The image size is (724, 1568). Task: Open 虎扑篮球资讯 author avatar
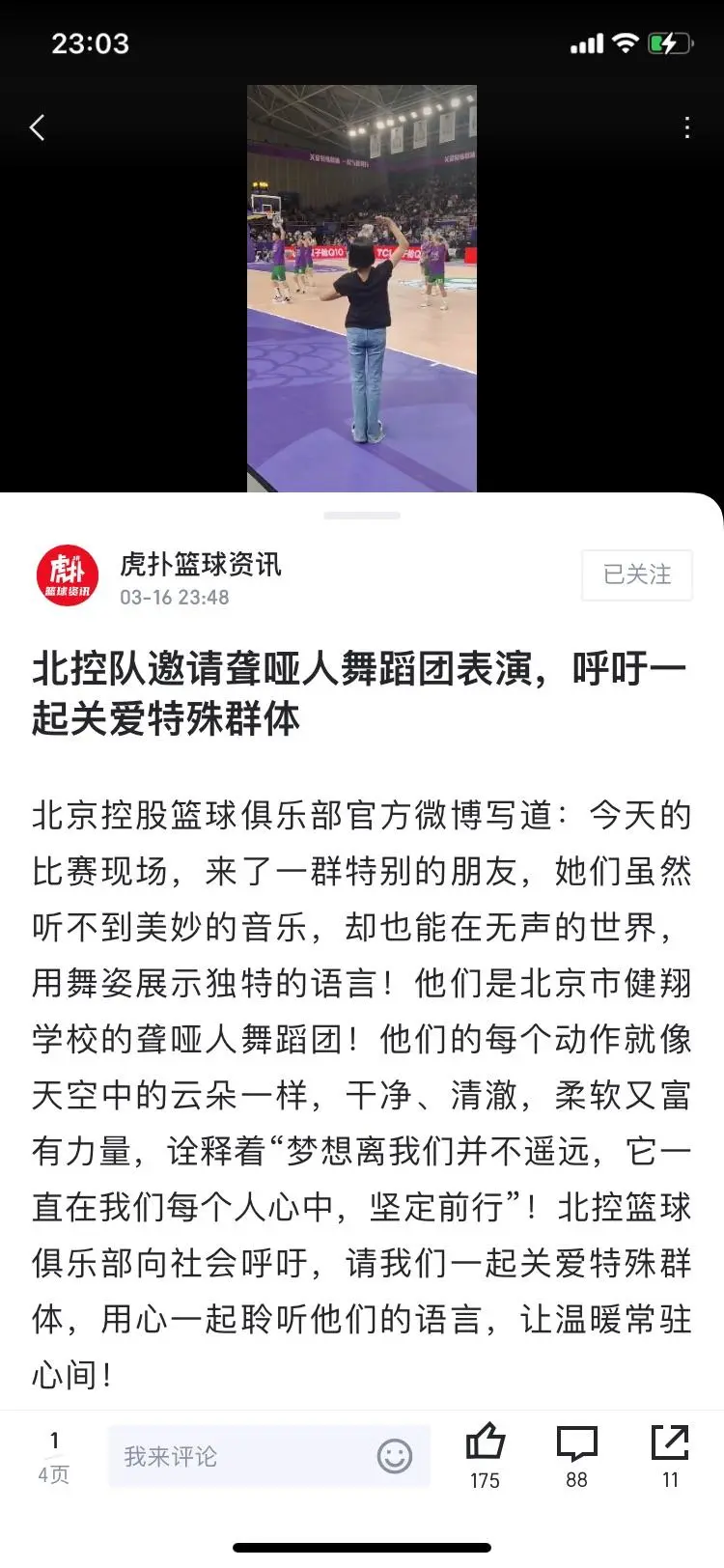point(68,575)
